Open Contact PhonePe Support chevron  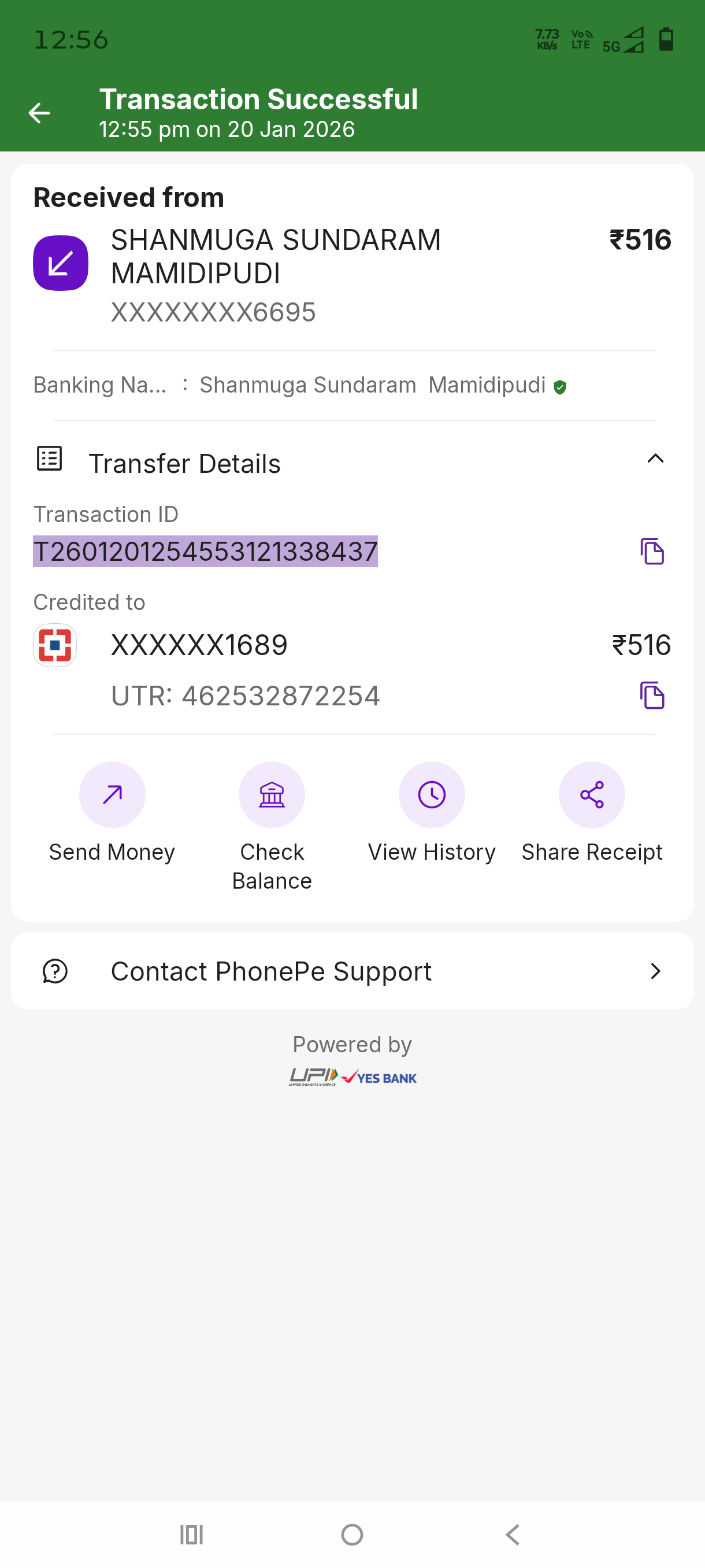point(655,970)
